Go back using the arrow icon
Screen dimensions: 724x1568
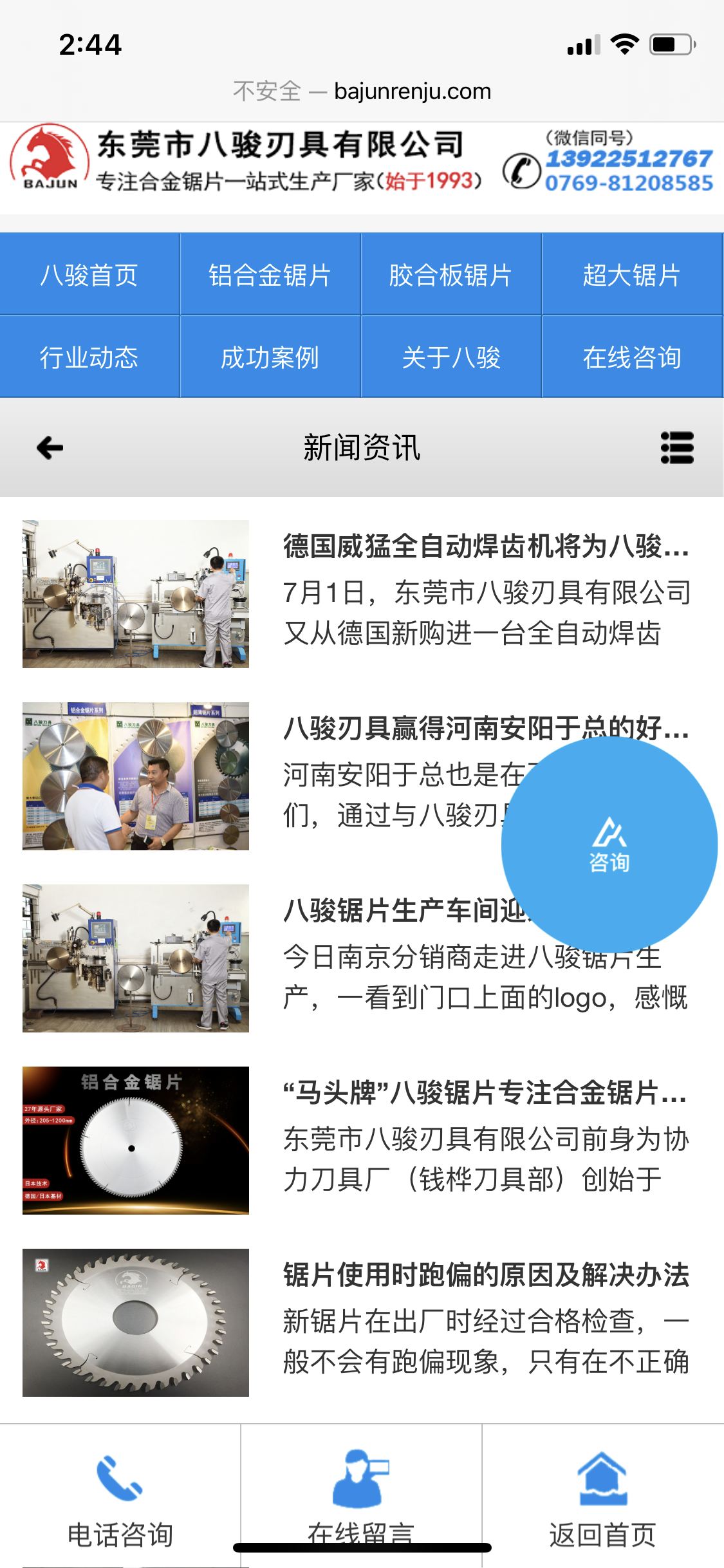(50, 448)
